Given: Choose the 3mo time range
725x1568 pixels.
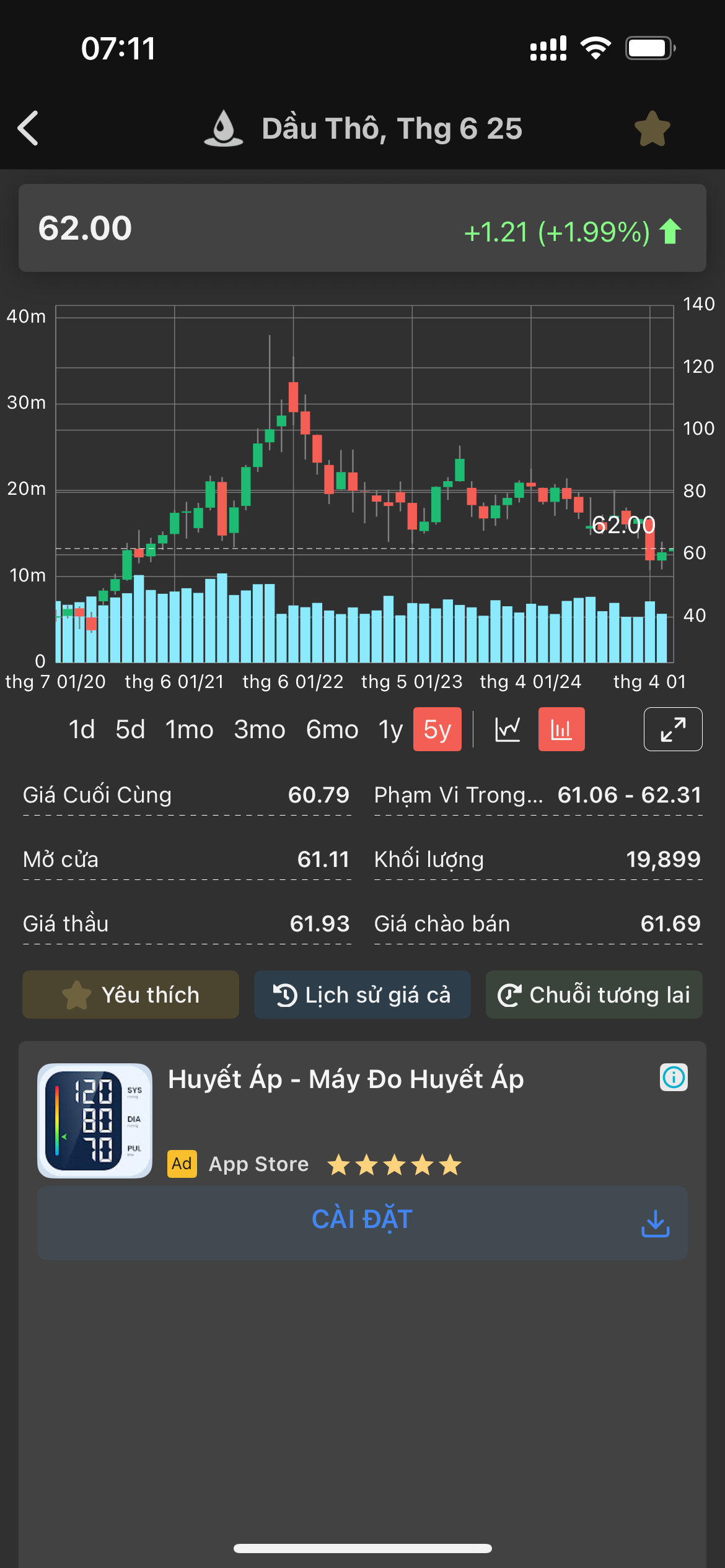Looking at the screenshot, I should click(x=260, y=730).
